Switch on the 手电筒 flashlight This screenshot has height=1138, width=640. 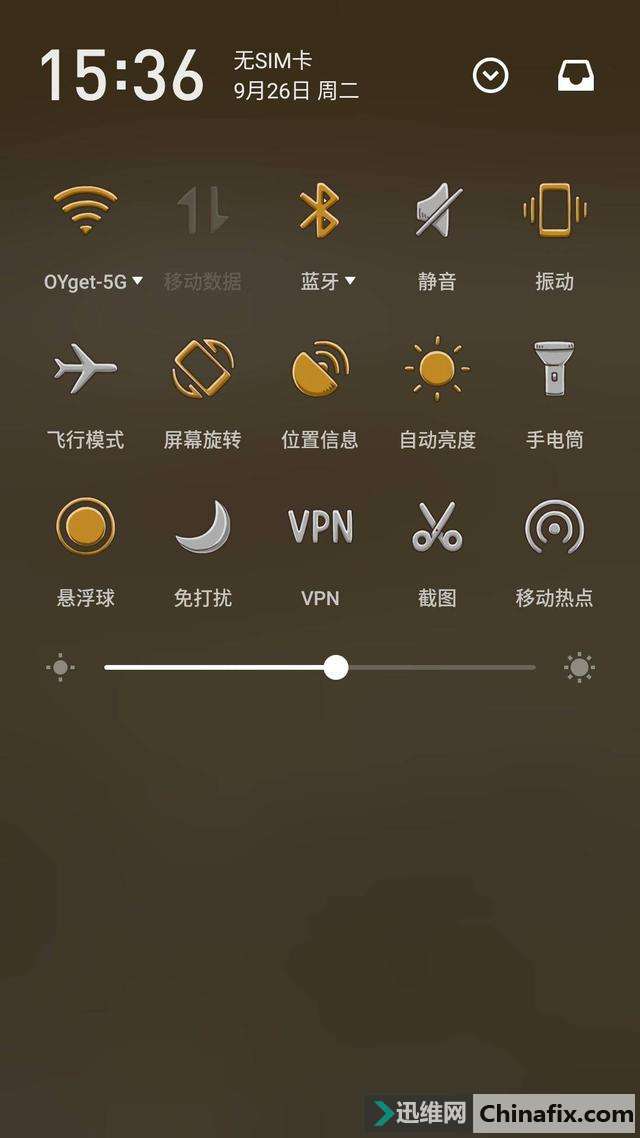(554, 369)
